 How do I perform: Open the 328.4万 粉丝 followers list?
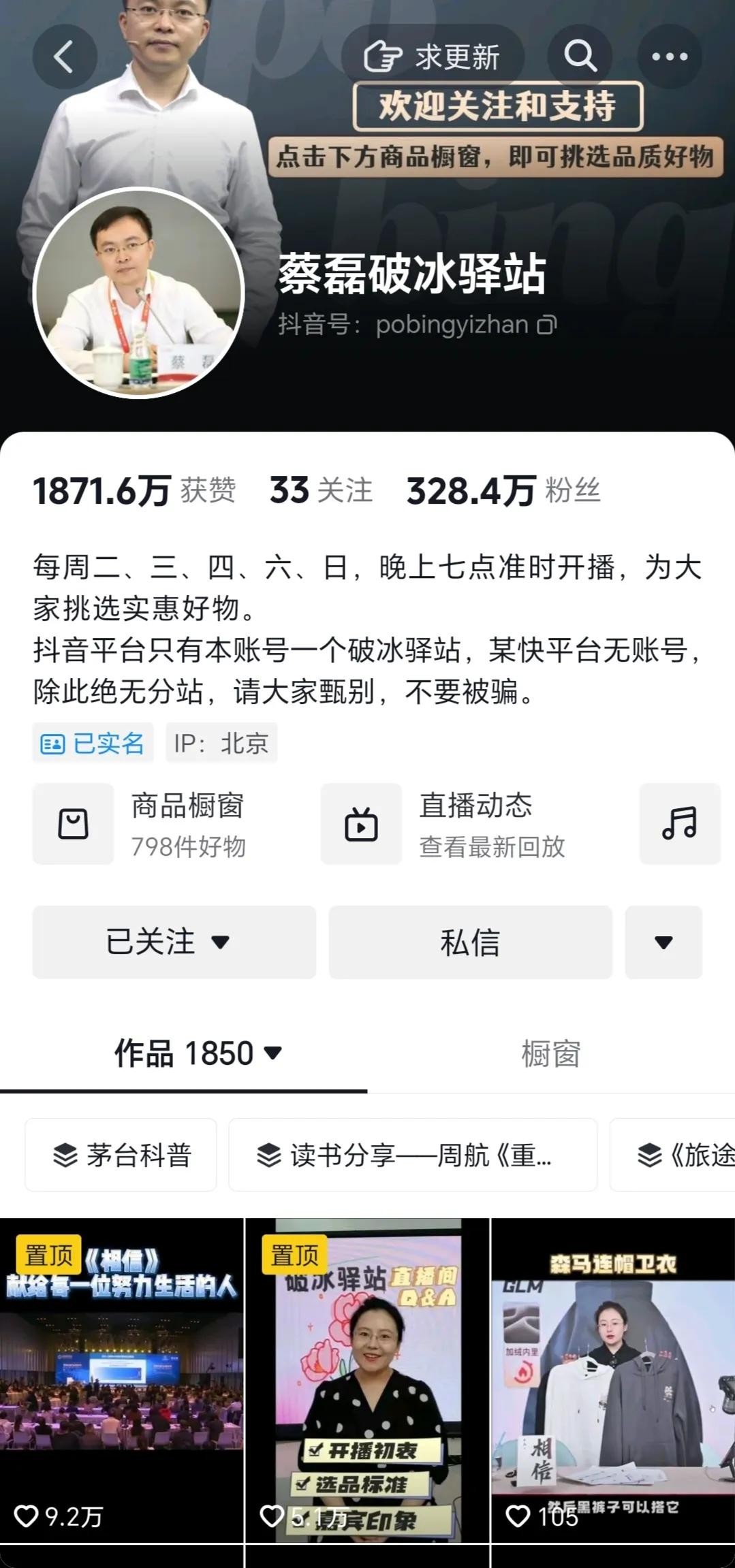503,490
